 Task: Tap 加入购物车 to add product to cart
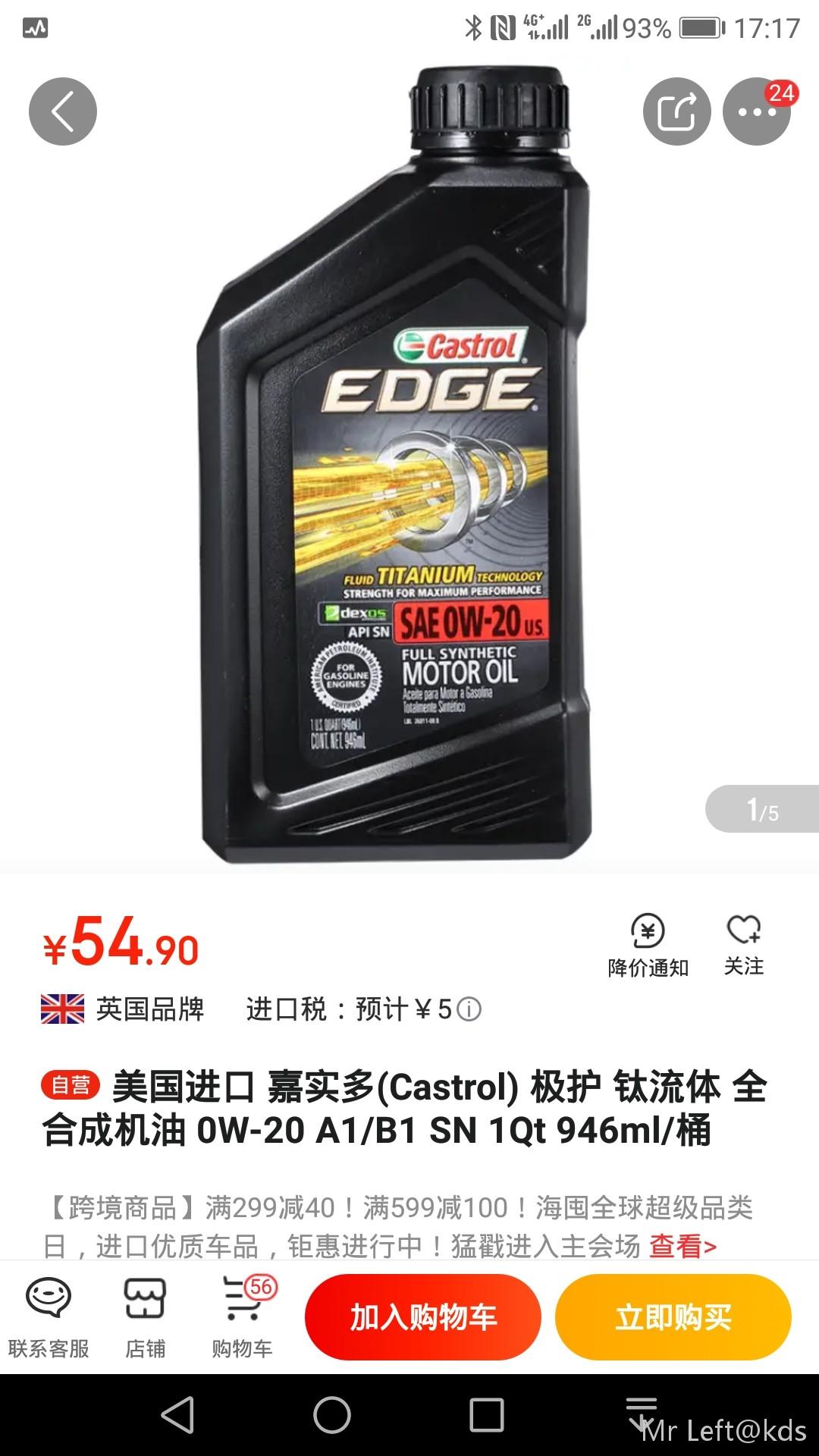click(425, 1316)
